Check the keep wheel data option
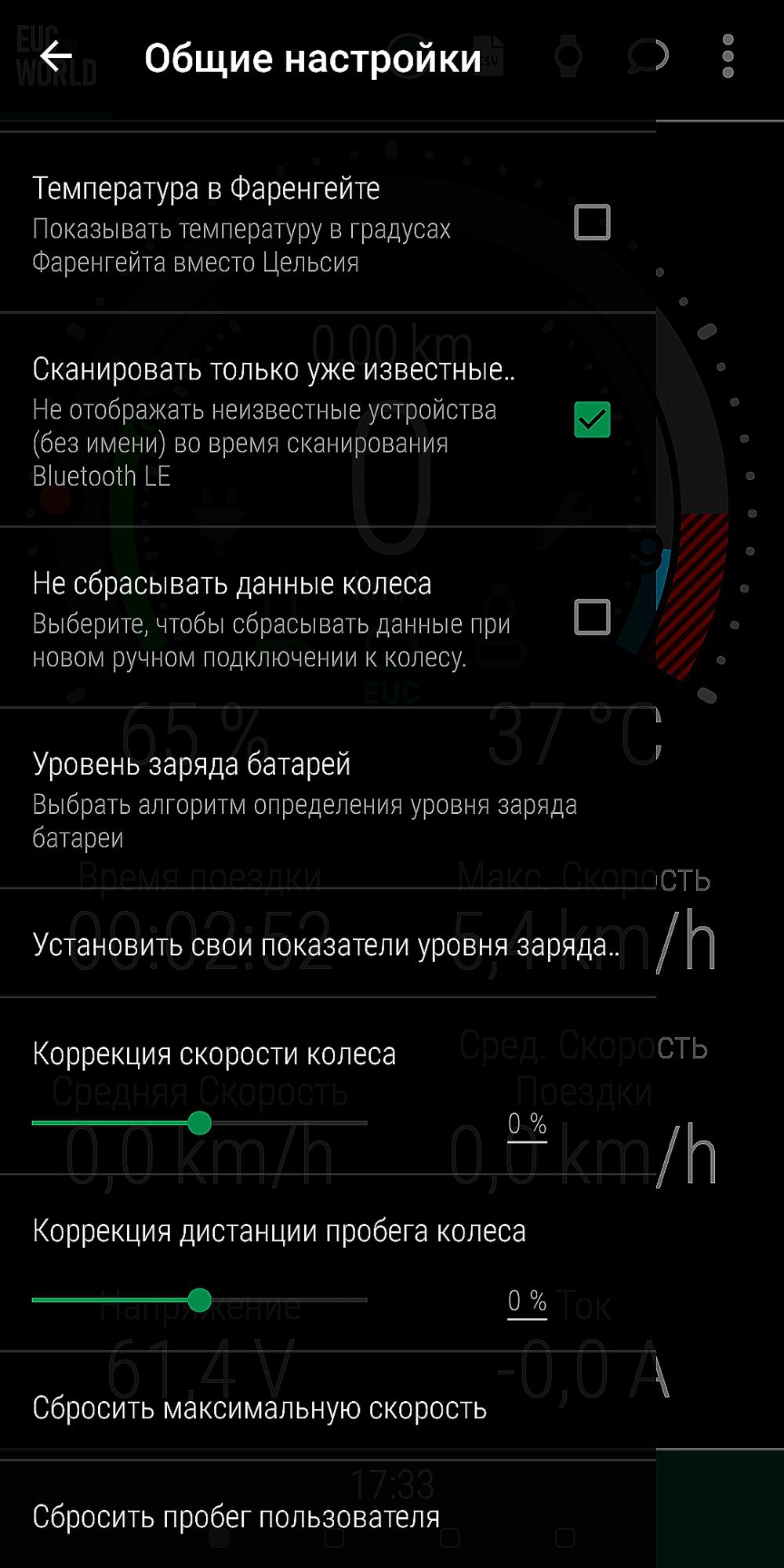Viewport: 784px width, 1568px height. [x=592, y=617]
